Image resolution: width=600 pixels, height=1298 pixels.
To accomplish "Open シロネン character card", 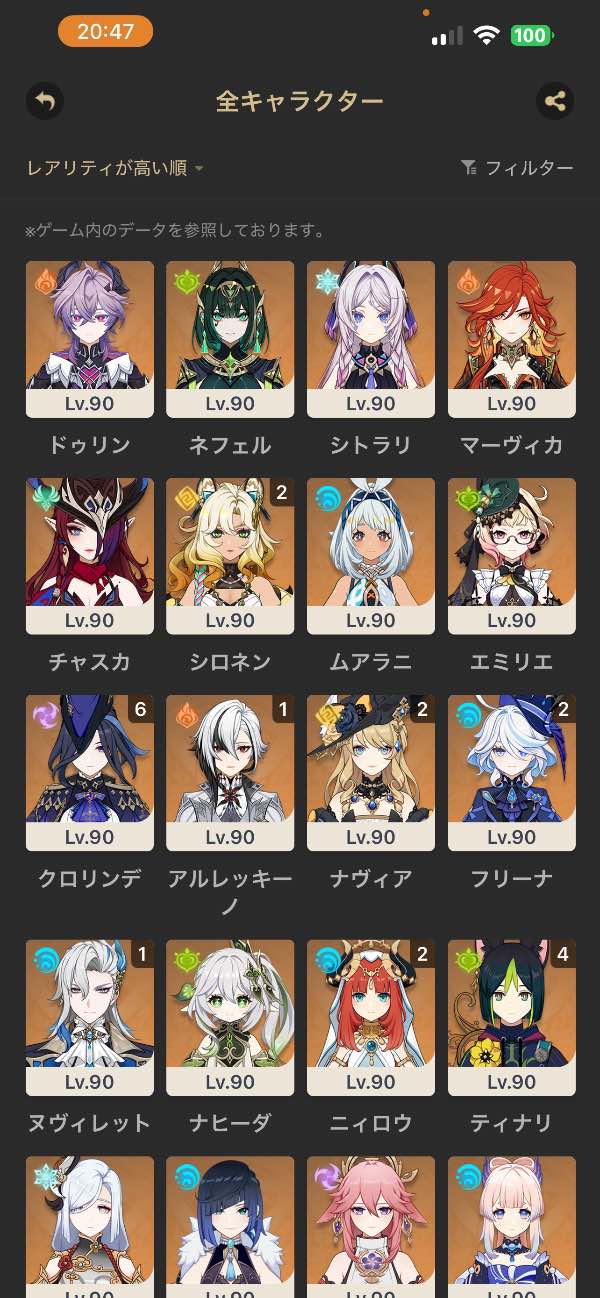I will (x=230, y=556).
